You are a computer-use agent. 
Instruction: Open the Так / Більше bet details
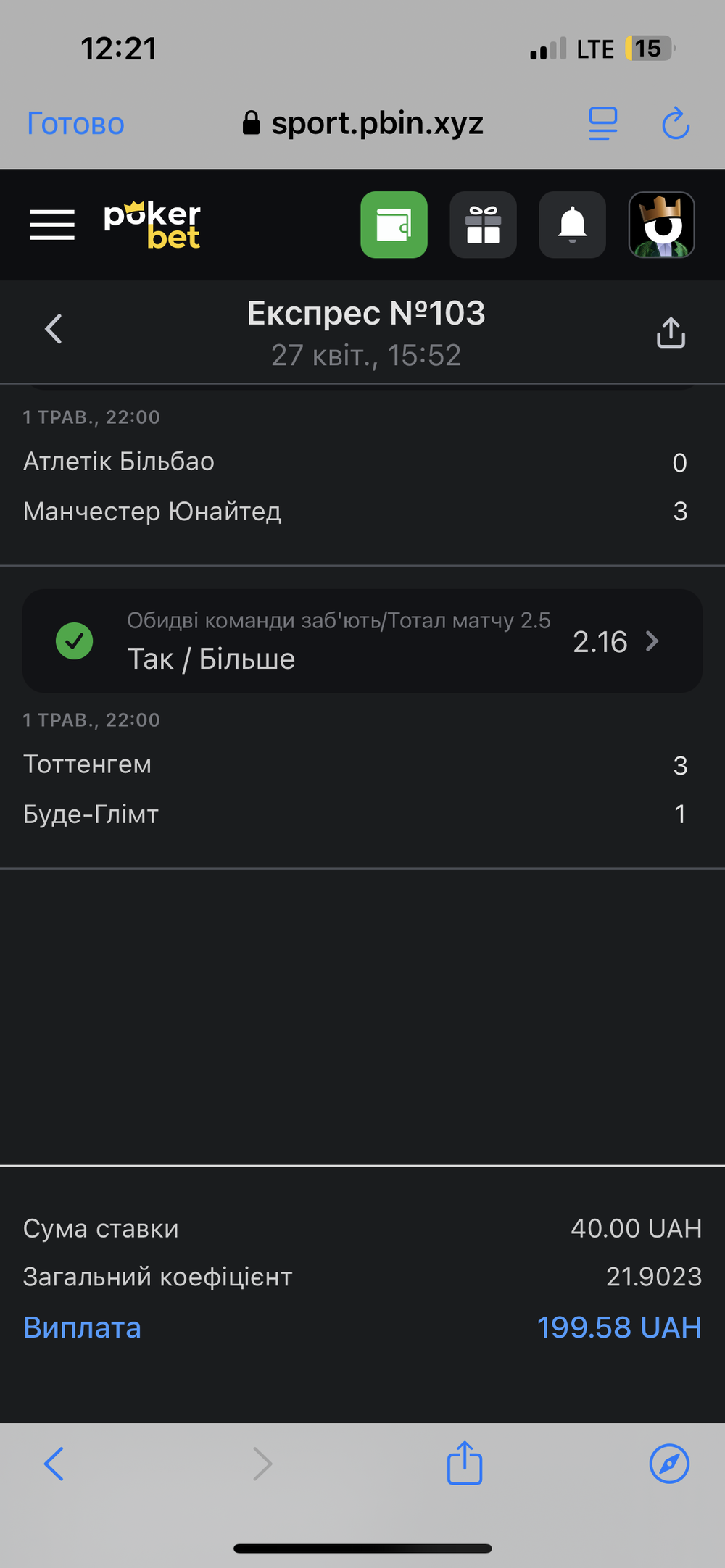[x=362, y=641]
